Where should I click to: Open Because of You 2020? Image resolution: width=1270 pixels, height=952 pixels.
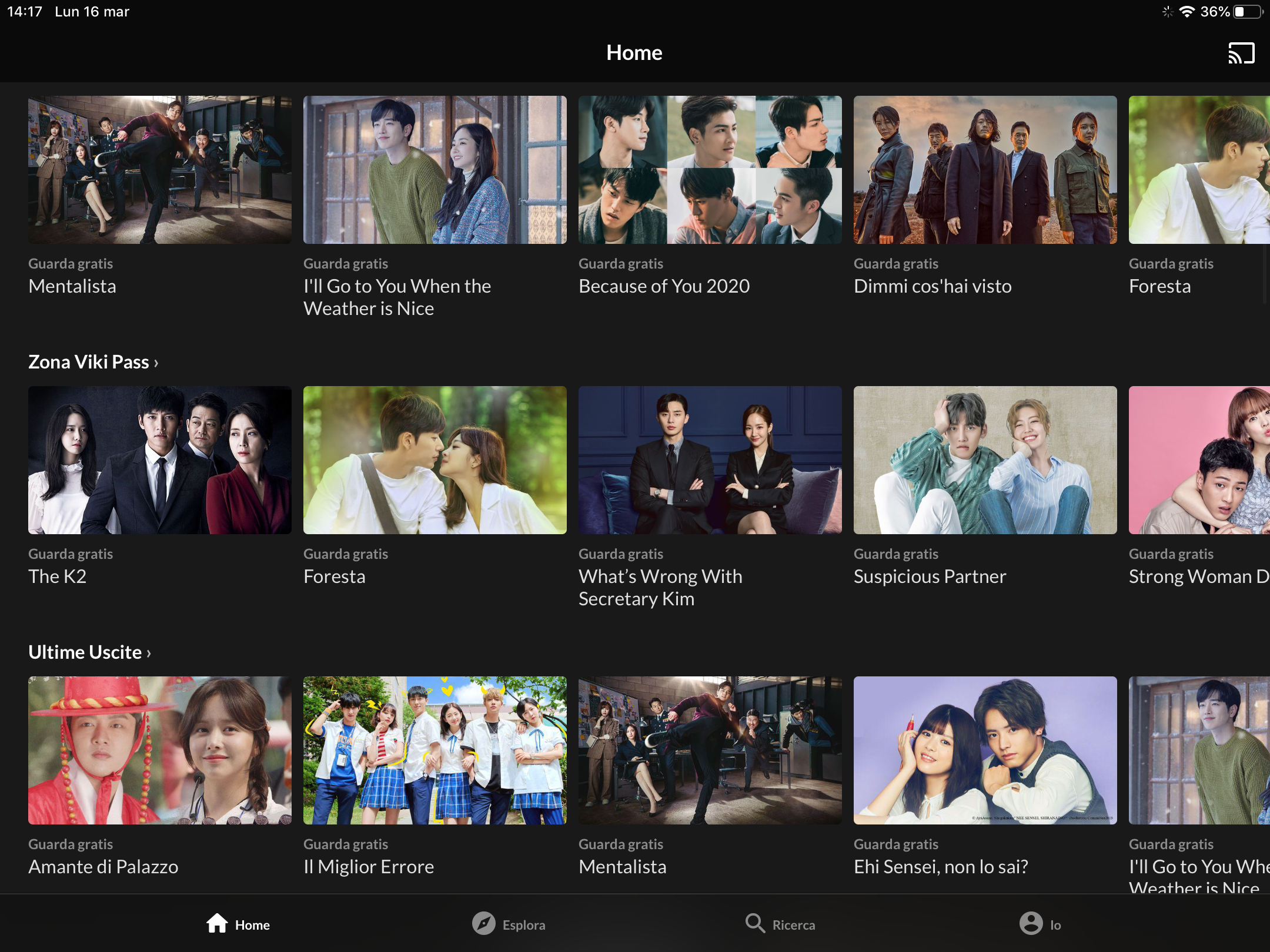pyautogui.click(x=710, y=170)
